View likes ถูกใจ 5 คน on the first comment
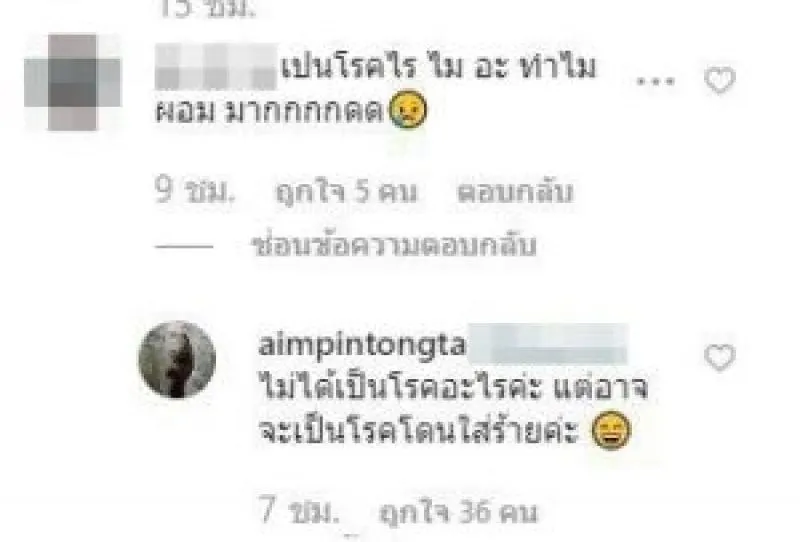Screen dimensions: 800x542 pos(345,192)
